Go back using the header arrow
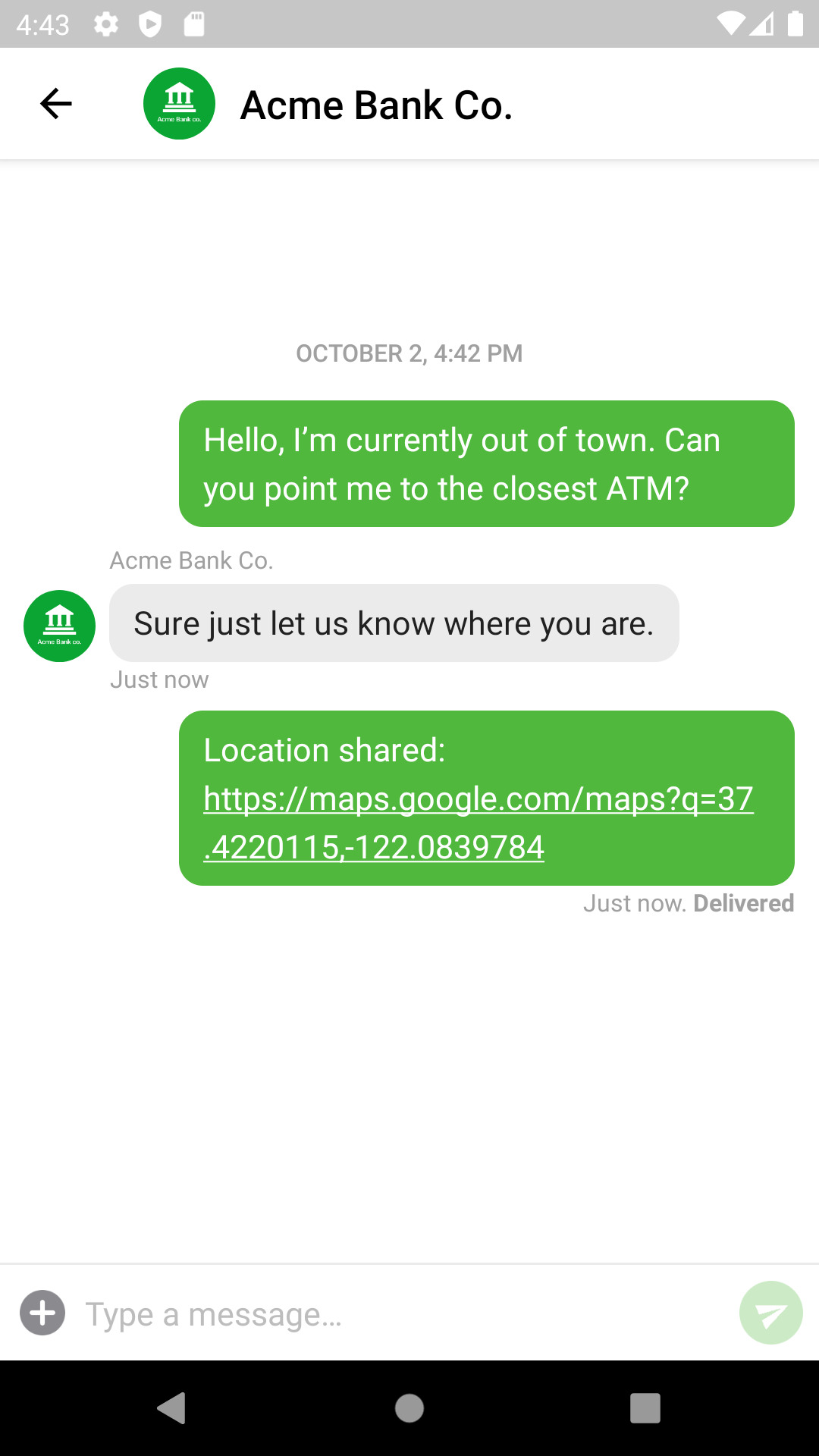The image size is (819, 1456). tap(56, 104)
